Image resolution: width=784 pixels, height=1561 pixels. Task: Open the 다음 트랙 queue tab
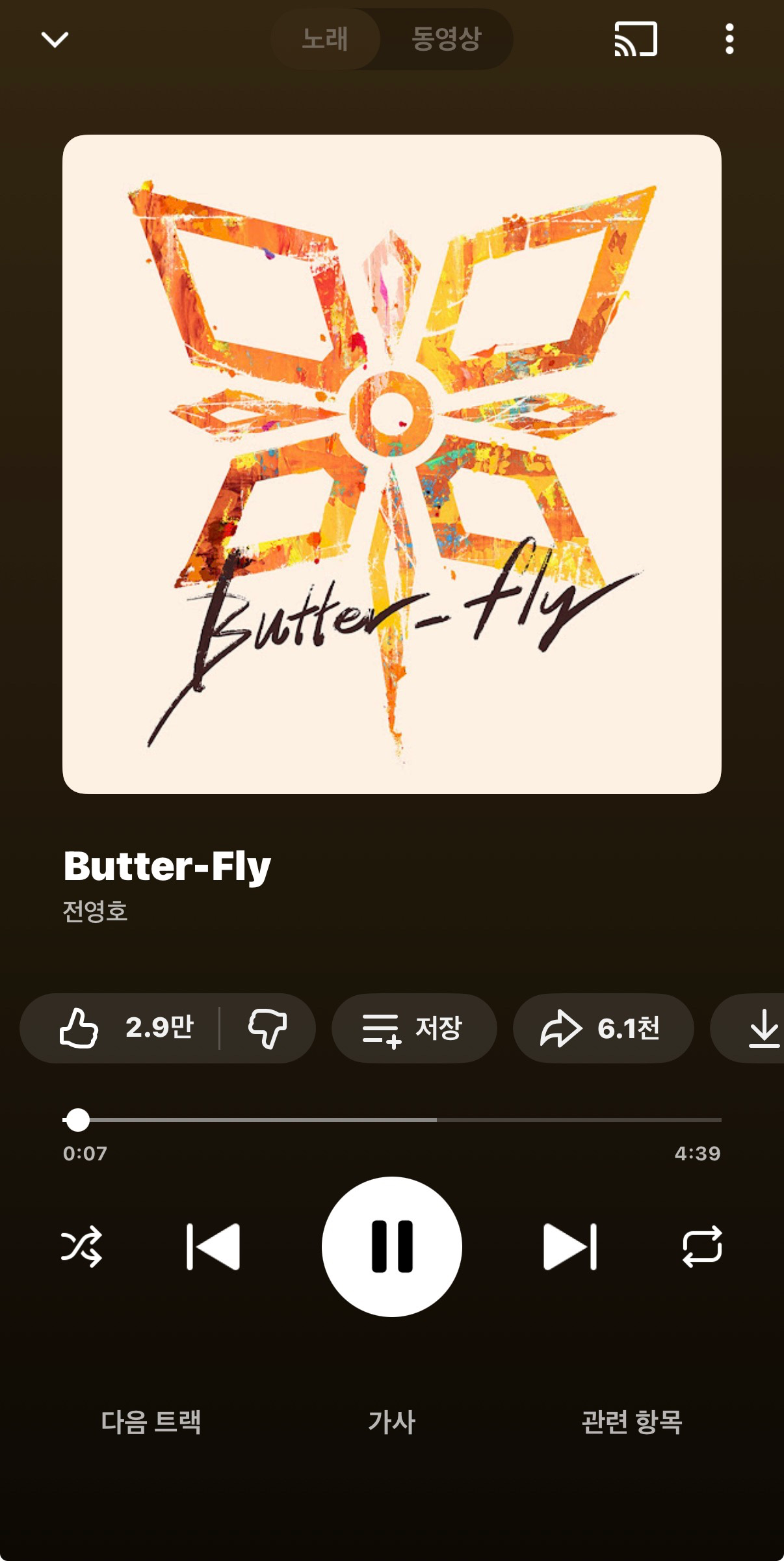151,1422
